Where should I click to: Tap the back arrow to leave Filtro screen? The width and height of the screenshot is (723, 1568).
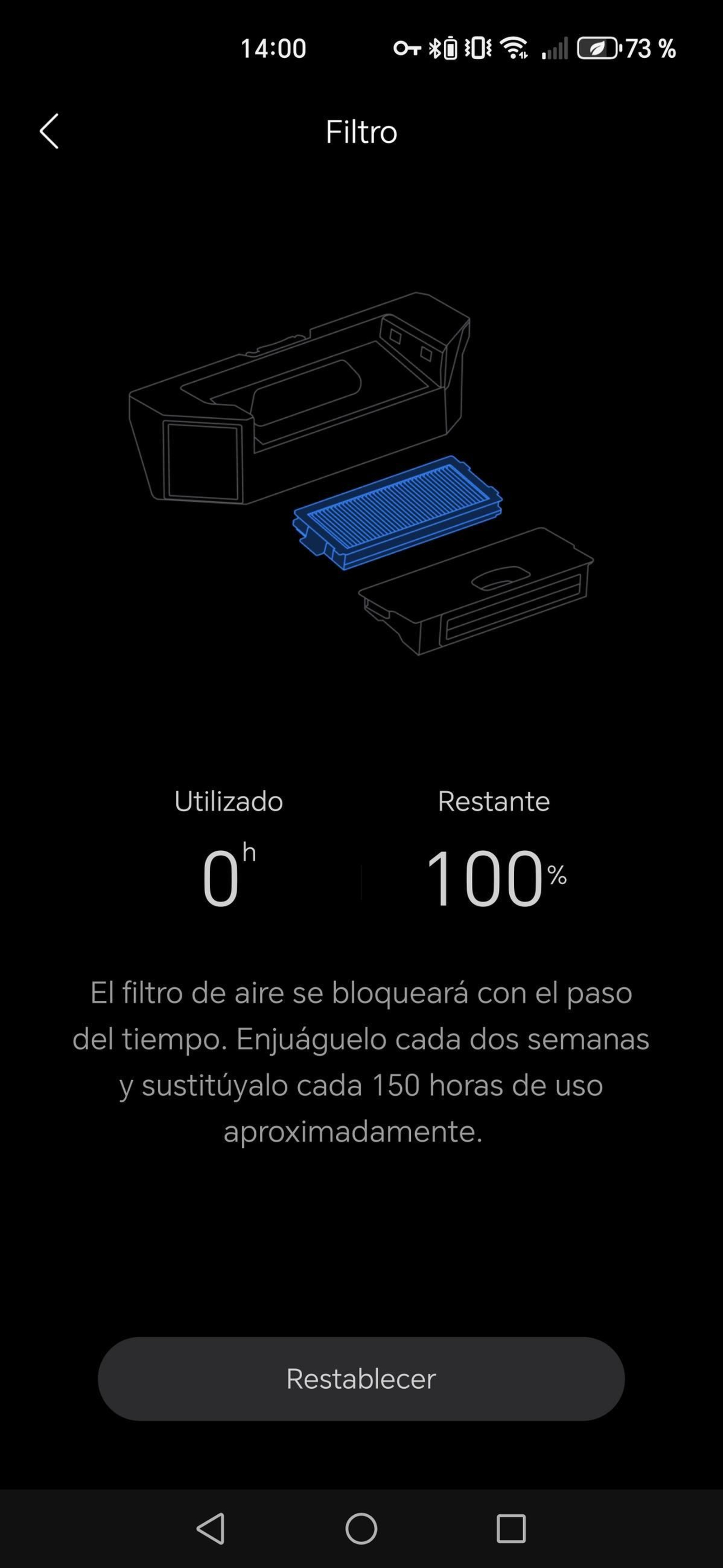click(x=49, y=131)
